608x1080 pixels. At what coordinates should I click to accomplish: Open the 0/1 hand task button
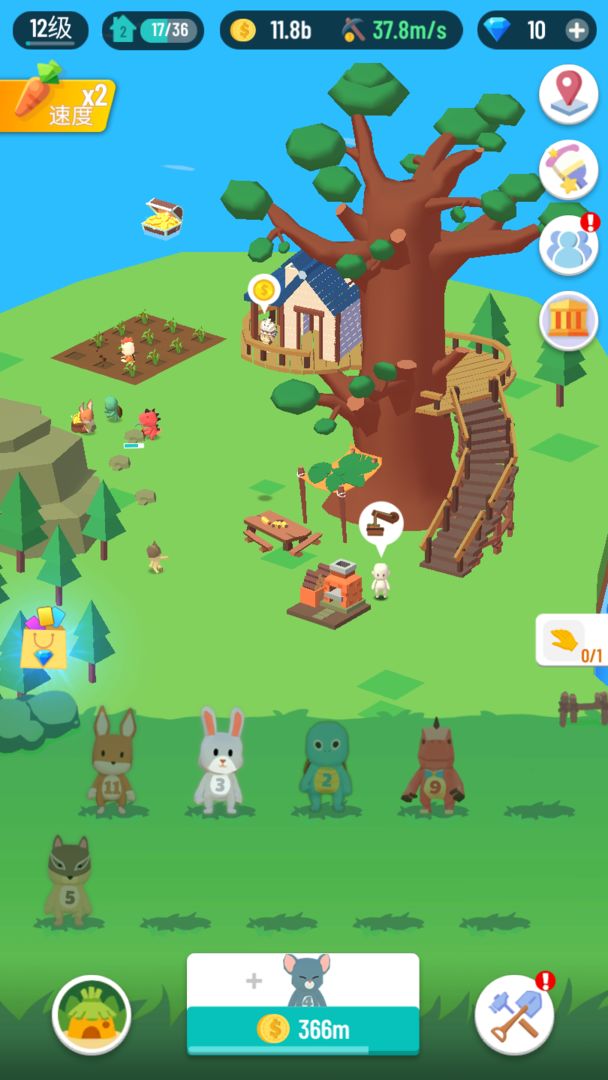573,641
